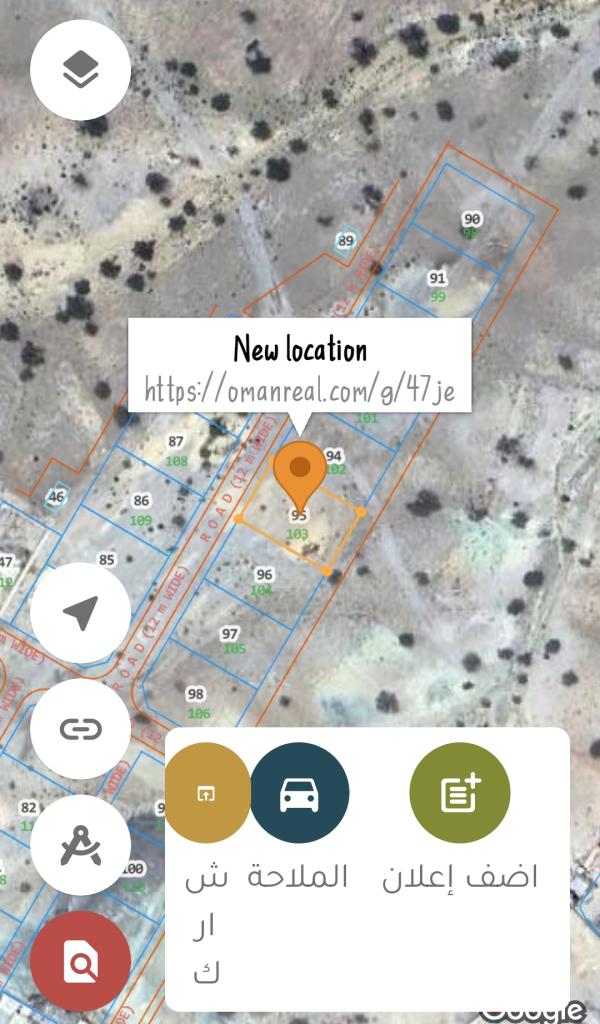Center map on my current location
The image size is (600, 1024).
[80, 613]
